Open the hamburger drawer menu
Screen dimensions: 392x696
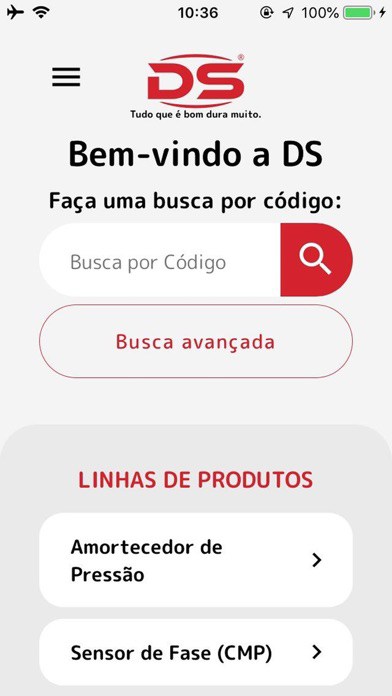click(x=66, y=77)
